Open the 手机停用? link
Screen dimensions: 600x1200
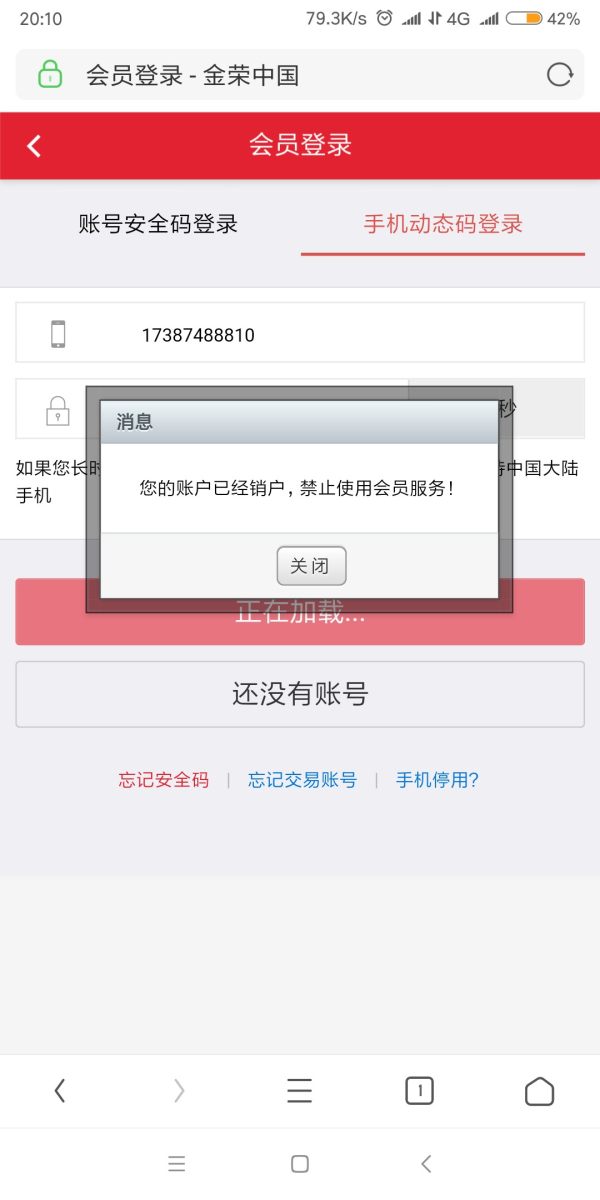click(x=437, y=780)
